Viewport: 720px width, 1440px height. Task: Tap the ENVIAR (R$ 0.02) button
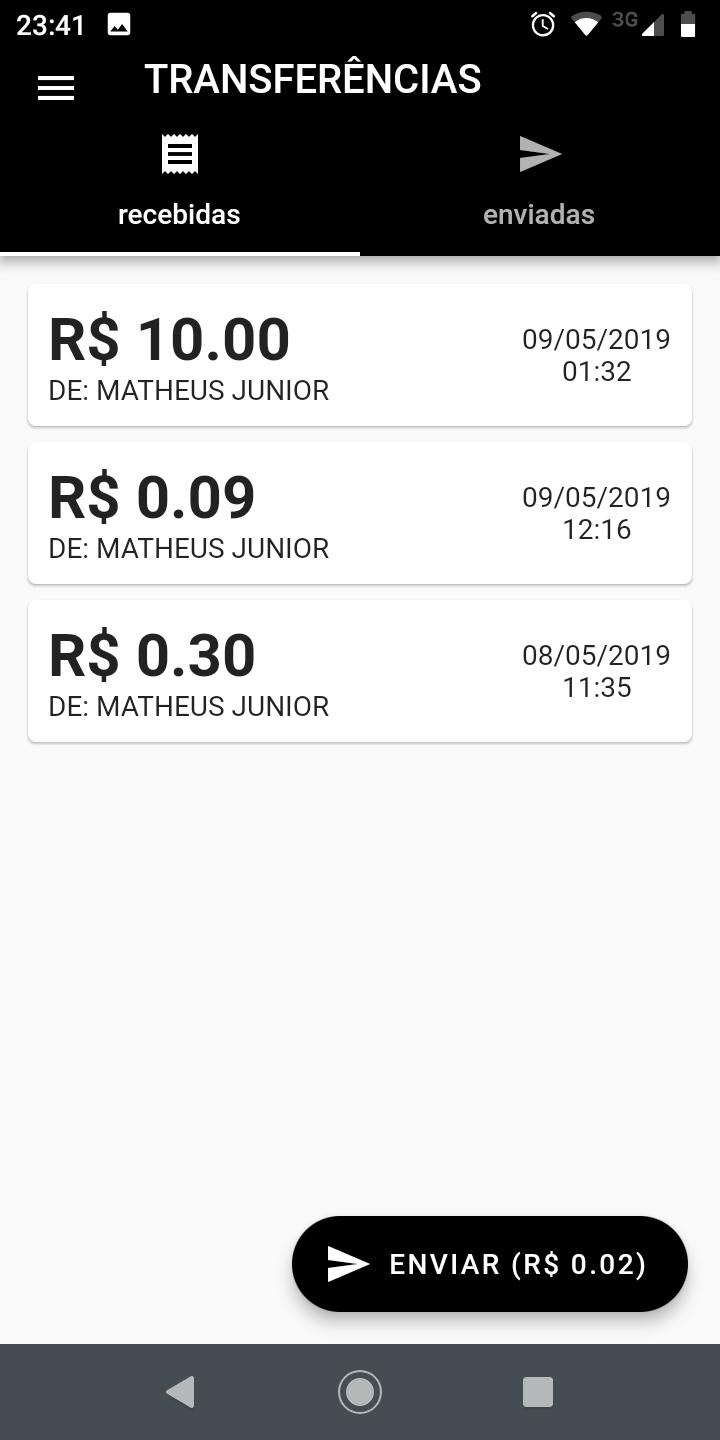(490, 1264)
